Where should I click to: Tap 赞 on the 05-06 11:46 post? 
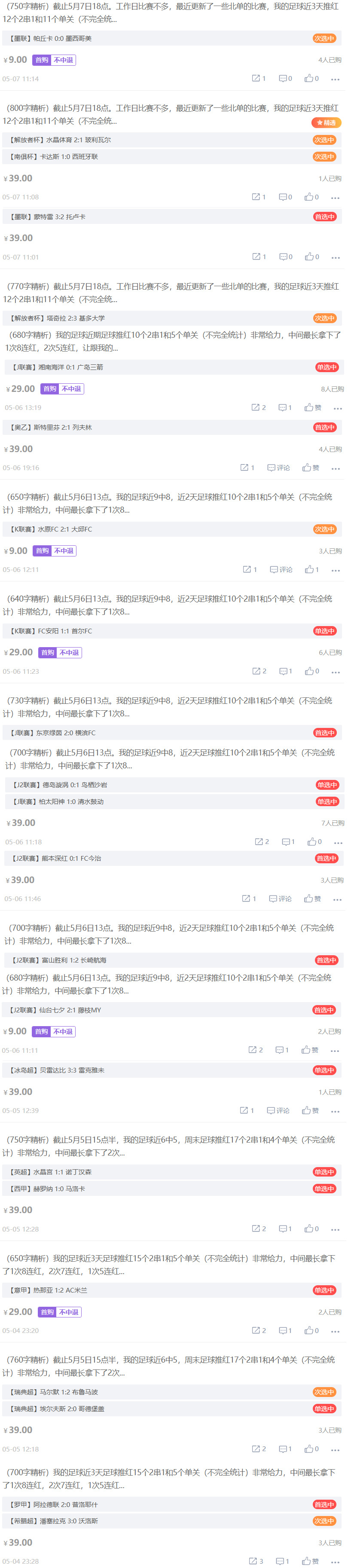point(312,899)
